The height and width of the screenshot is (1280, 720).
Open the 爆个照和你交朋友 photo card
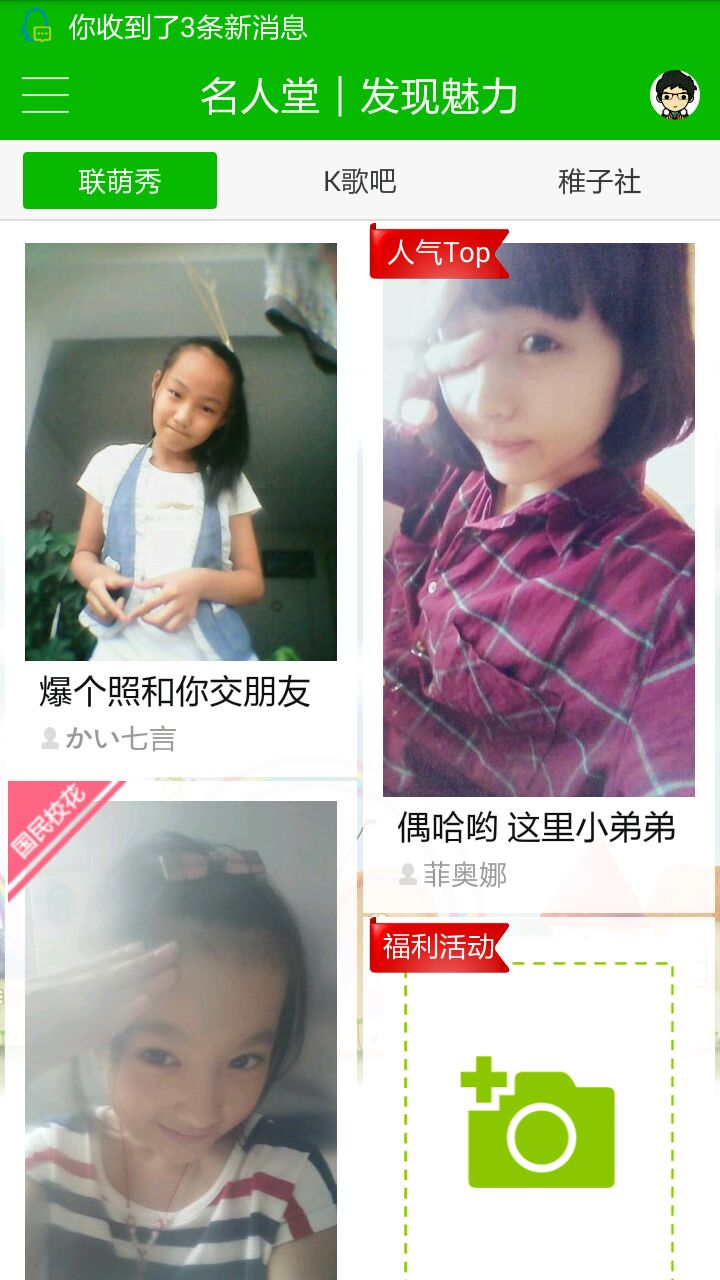pyautogui.click(x=181, y=452)
